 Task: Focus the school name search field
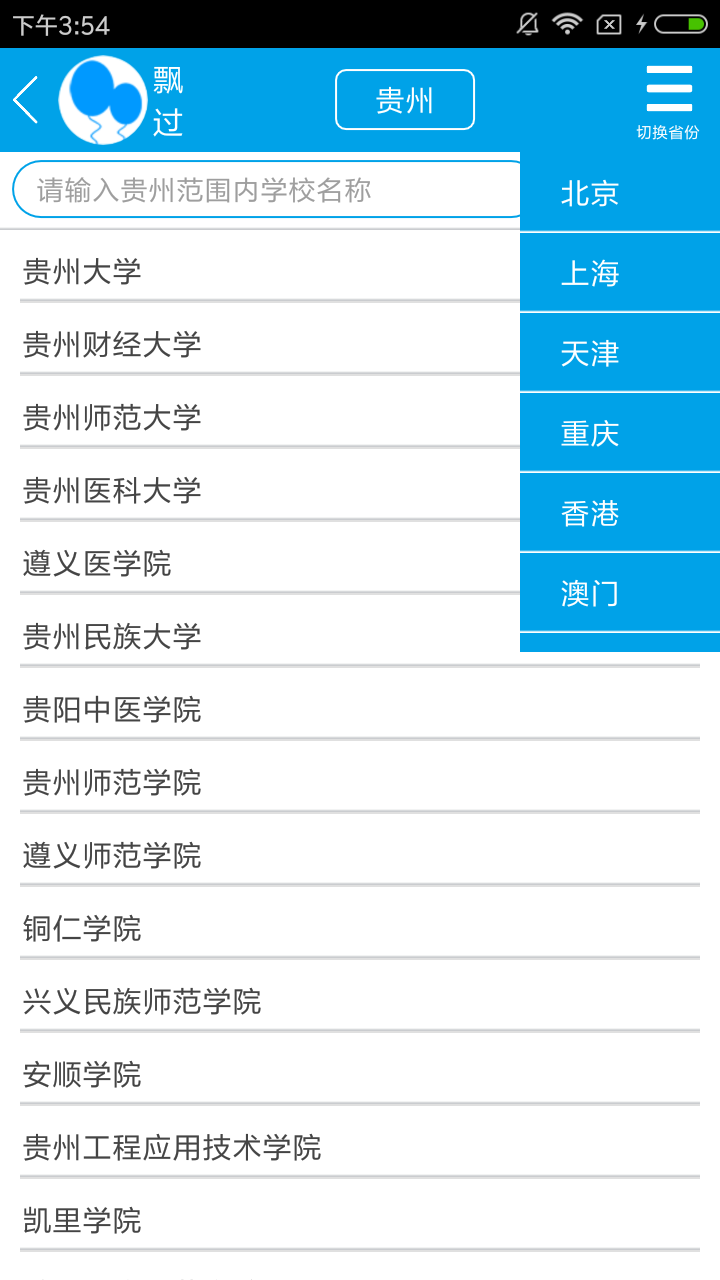270,189
